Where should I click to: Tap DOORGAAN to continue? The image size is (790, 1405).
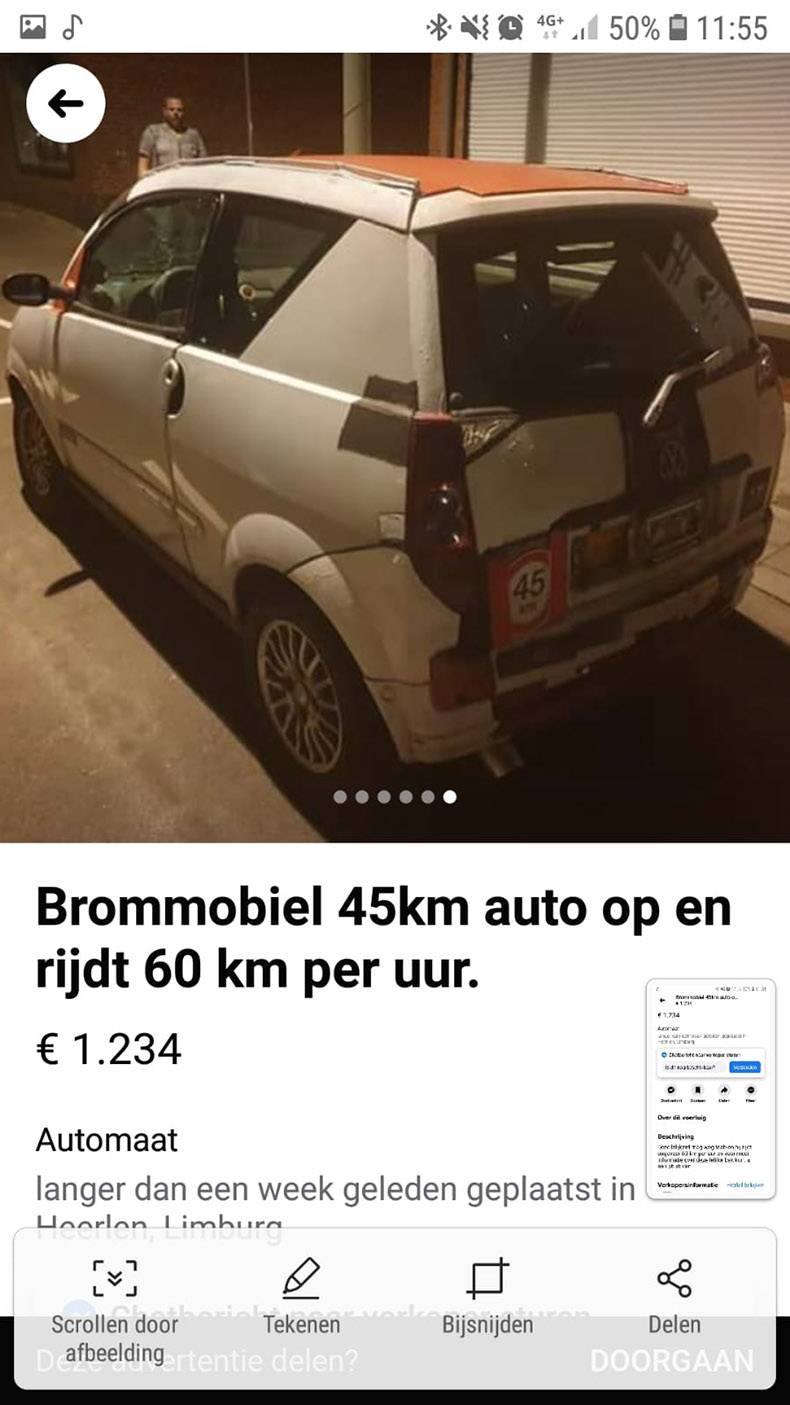pos(671,1361)
